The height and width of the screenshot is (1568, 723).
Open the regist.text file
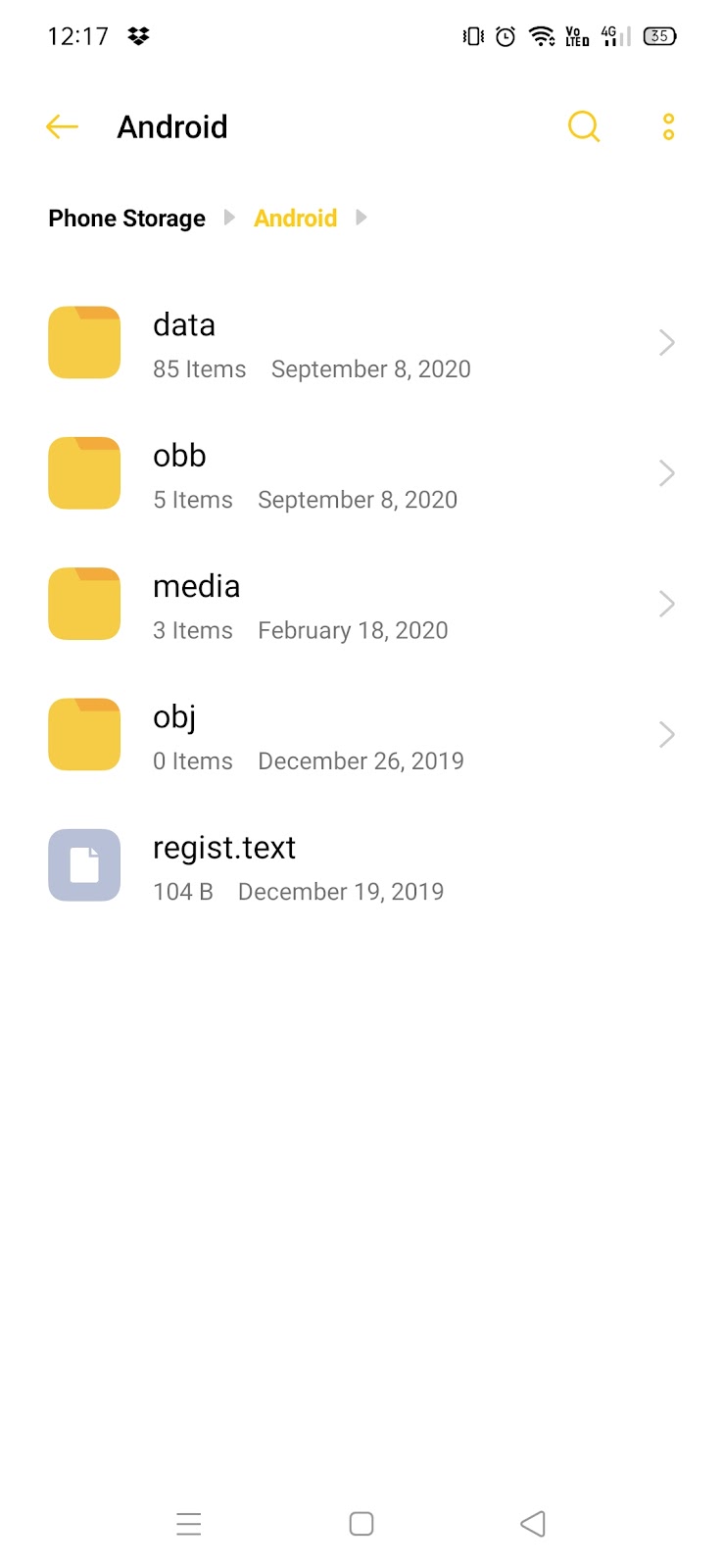coord(361,865)
